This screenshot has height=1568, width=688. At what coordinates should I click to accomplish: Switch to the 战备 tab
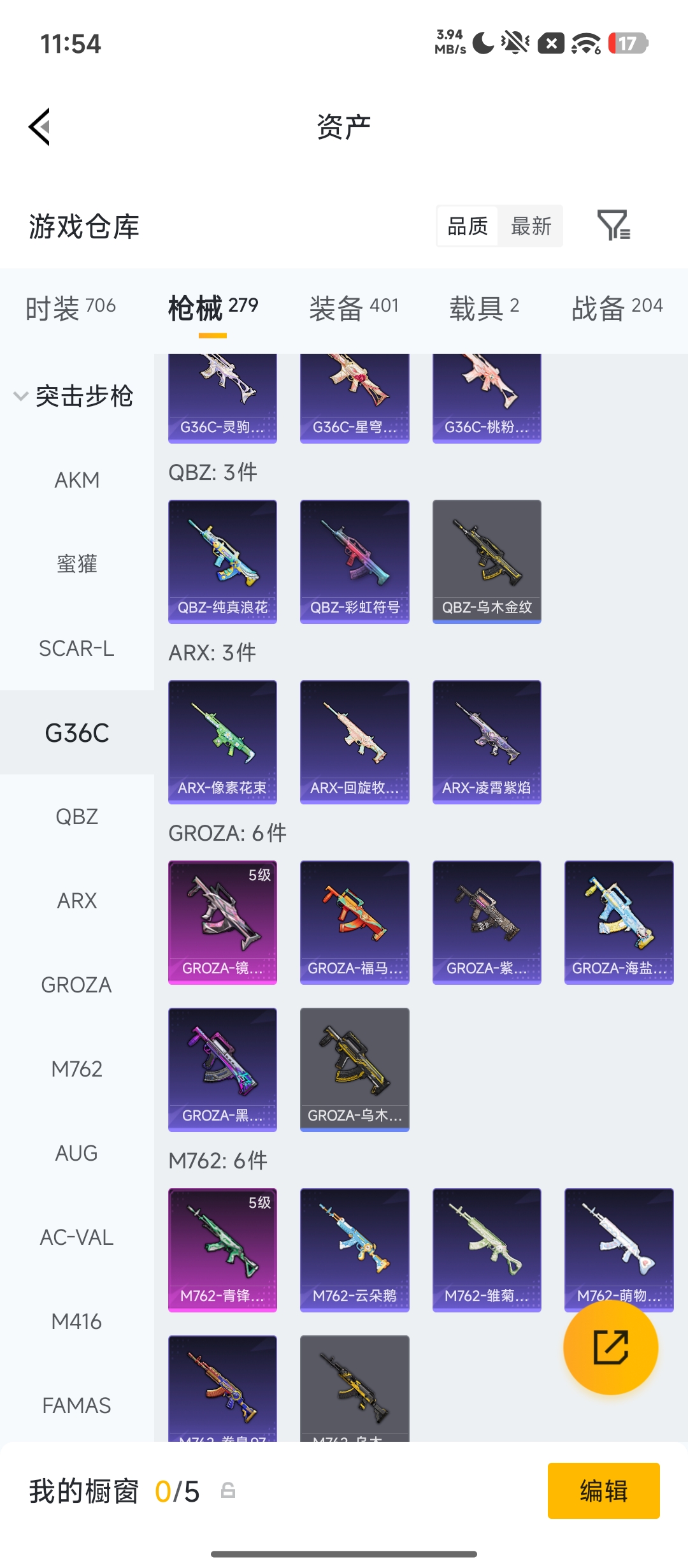click(x=617, y=308)
